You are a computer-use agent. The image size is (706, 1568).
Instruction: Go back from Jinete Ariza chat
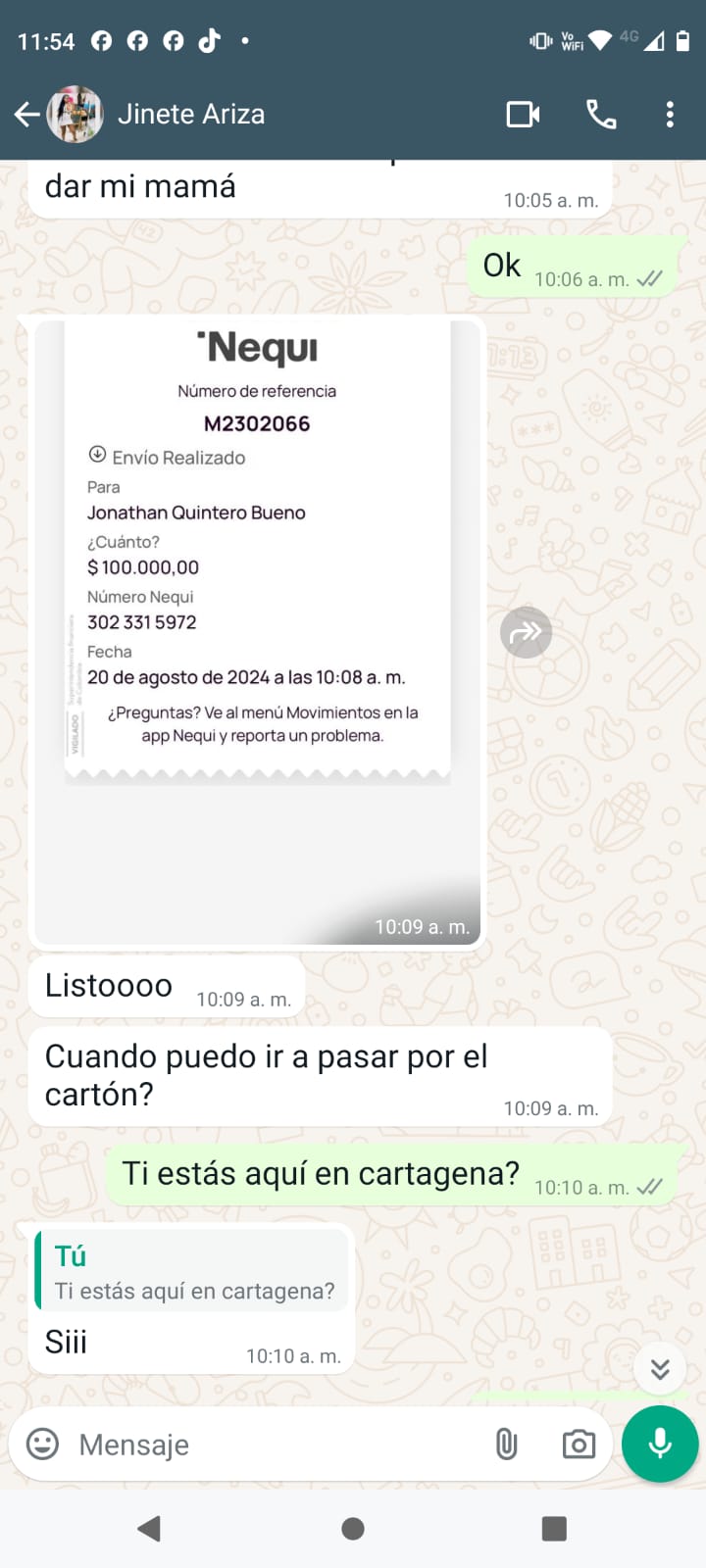26,115
